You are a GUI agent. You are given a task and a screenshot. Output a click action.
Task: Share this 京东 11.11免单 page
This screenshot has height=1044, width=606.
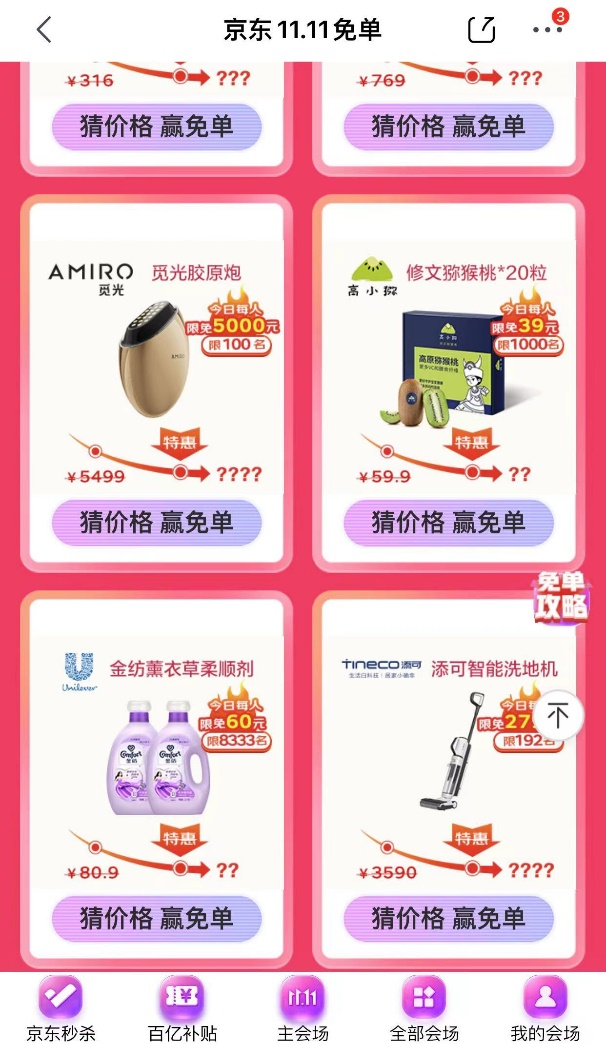pyautogui.click(x=481, y=30)
